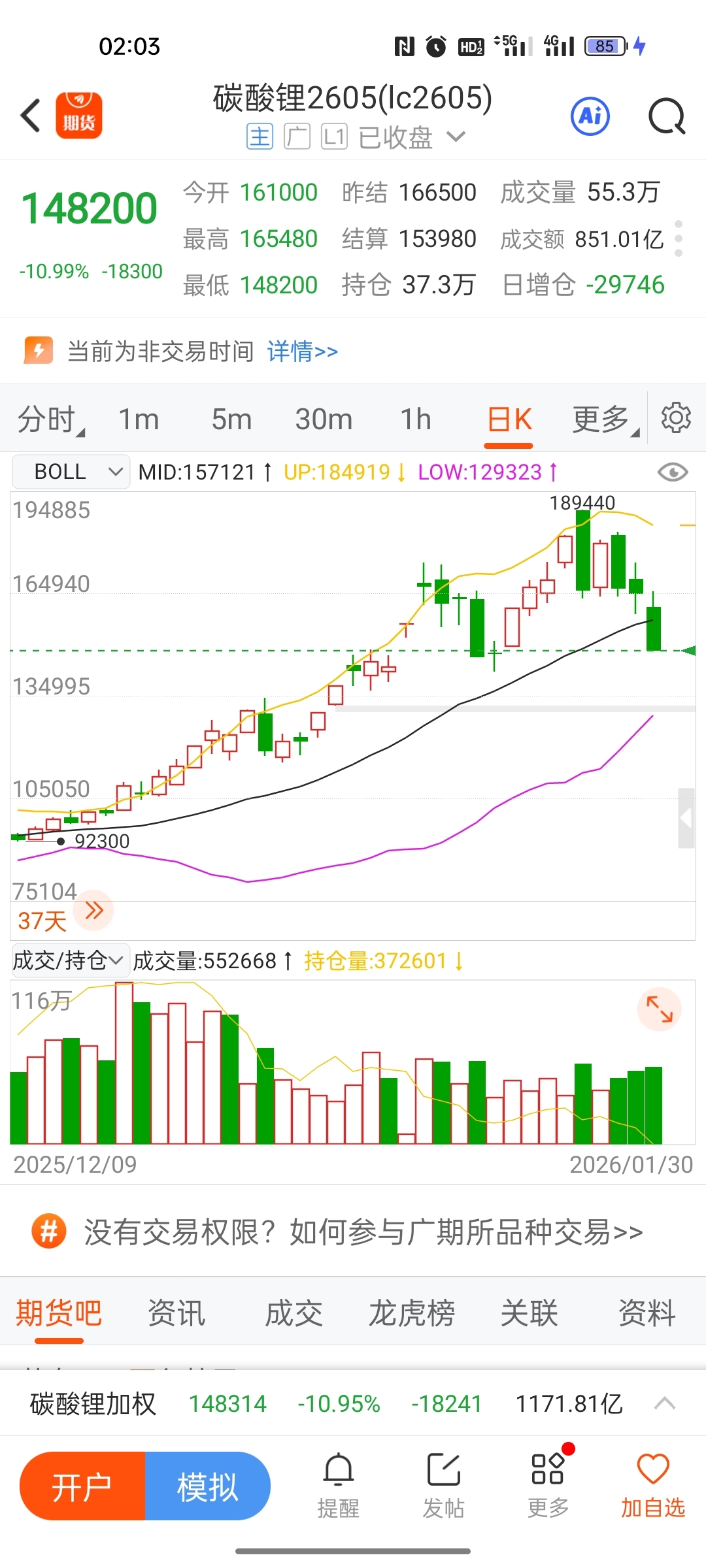Viewport: 706px width, 1568px height.
Task: Open the 详情>> trading time link
Action: click(x=302, y=351)
